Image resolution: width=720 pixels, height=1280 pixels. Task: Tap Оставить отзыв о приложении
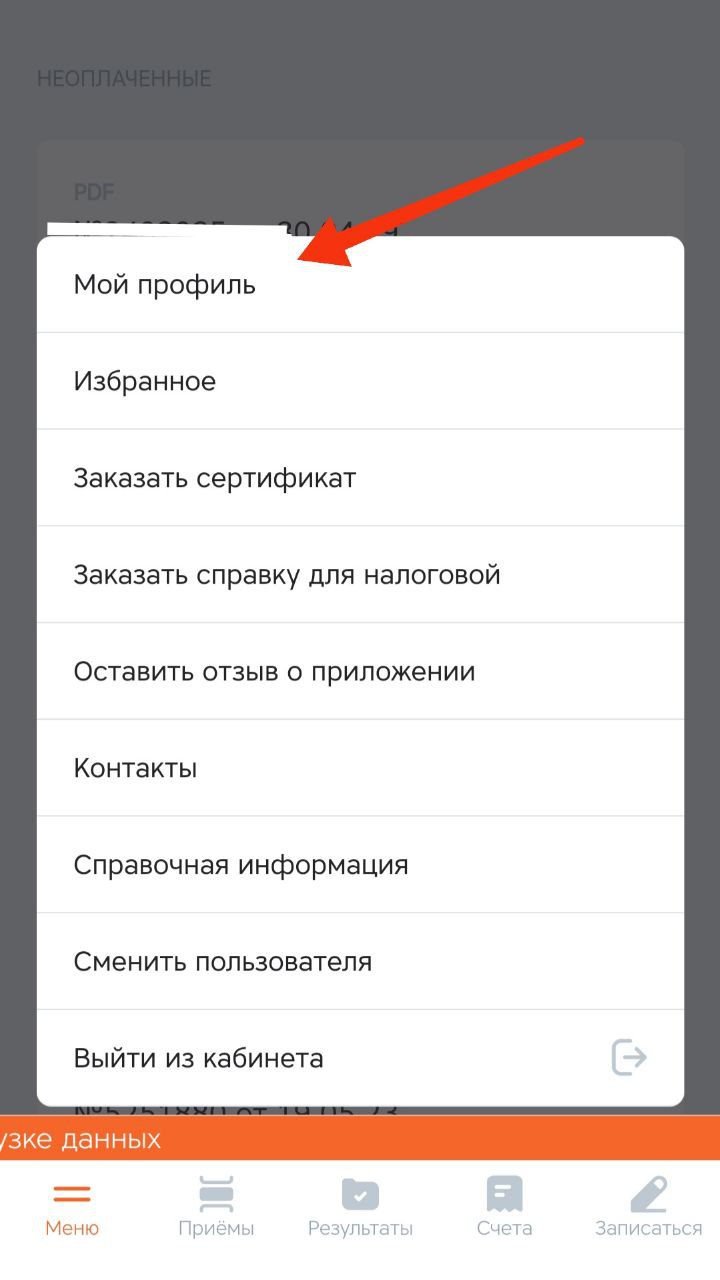point(360,671)
